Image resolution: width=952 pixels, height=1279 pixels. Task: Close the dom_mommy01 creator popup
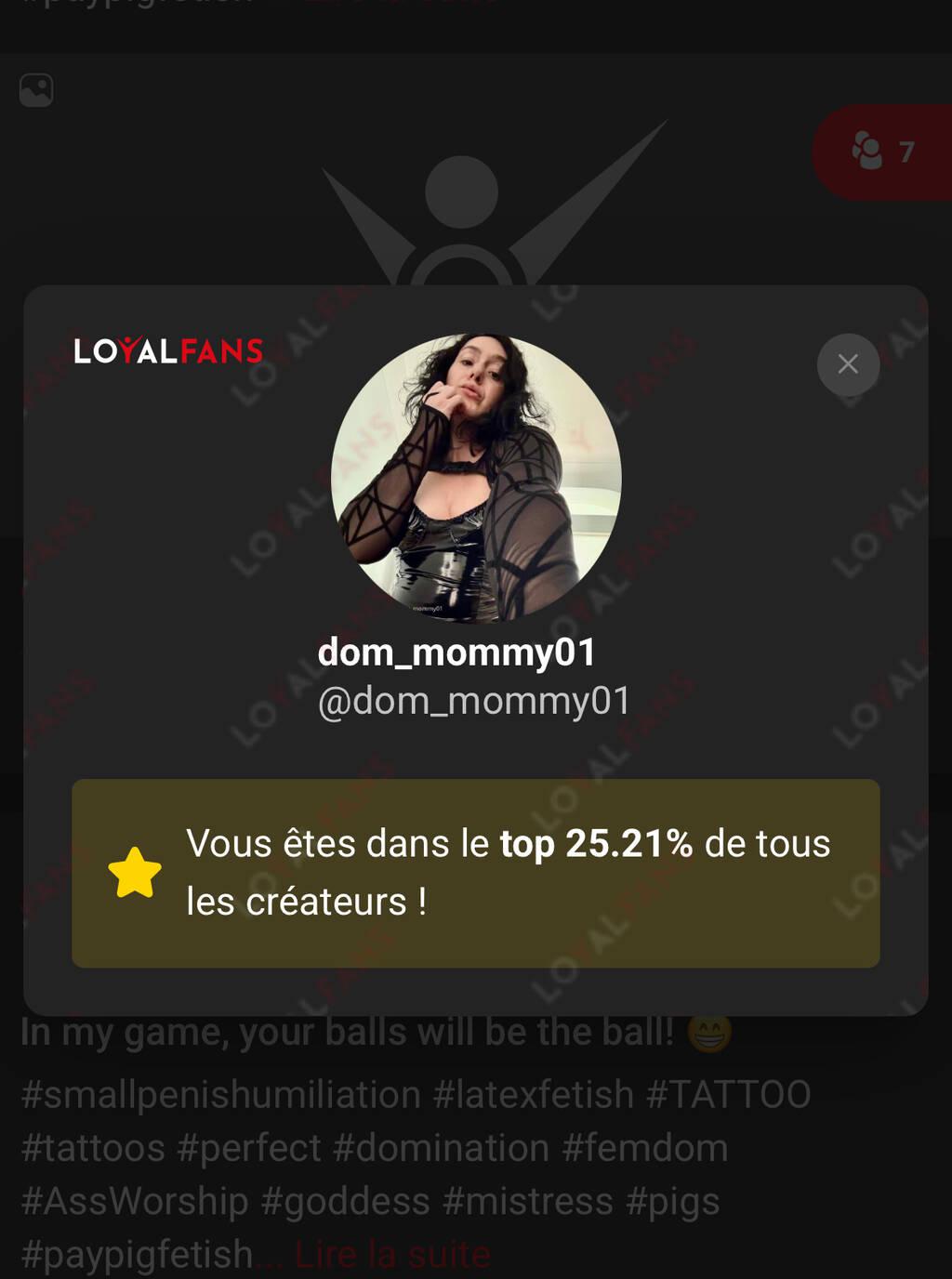pyautogui.click(x=848, y=364)
